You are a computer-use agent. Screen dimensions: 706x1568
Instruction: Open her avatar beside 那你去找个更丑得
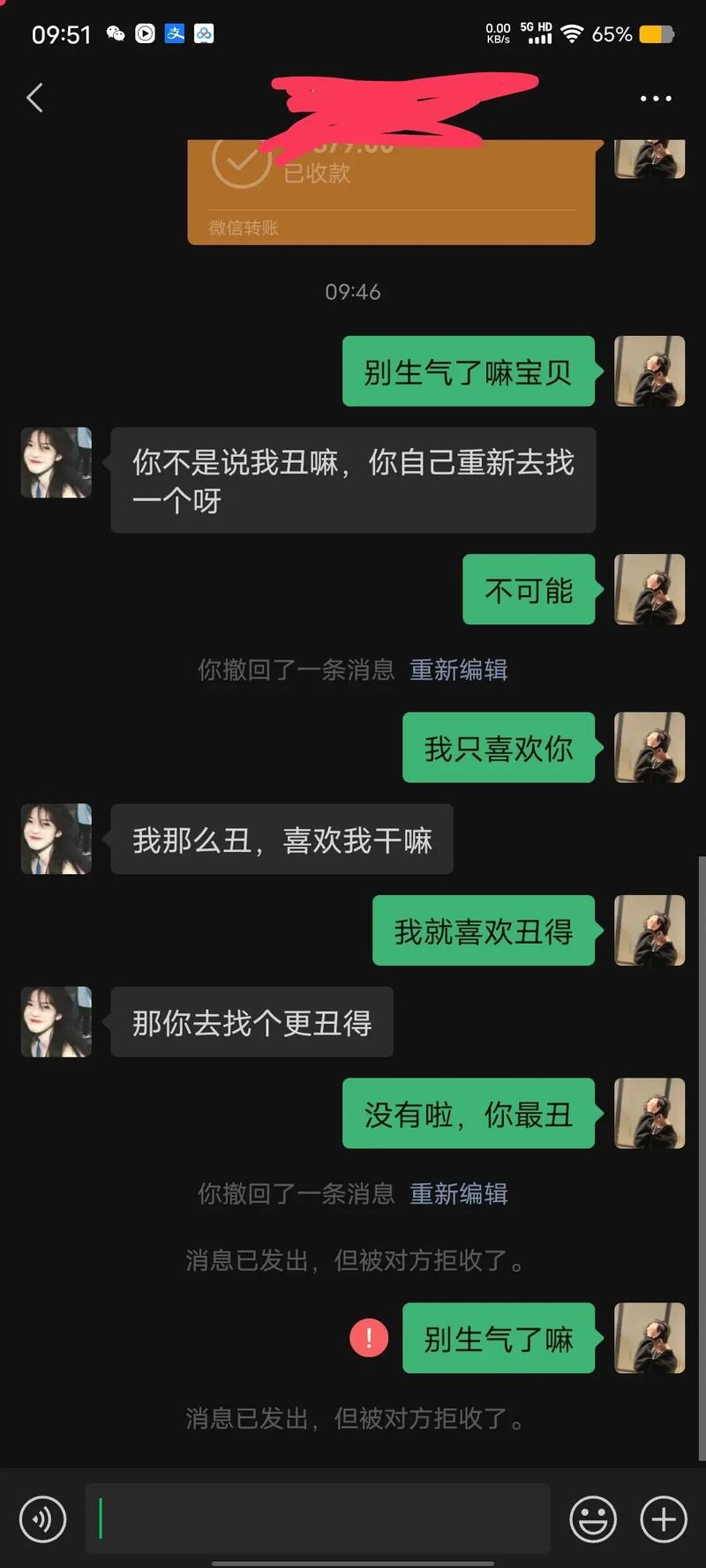click(x=56, y=1022)
